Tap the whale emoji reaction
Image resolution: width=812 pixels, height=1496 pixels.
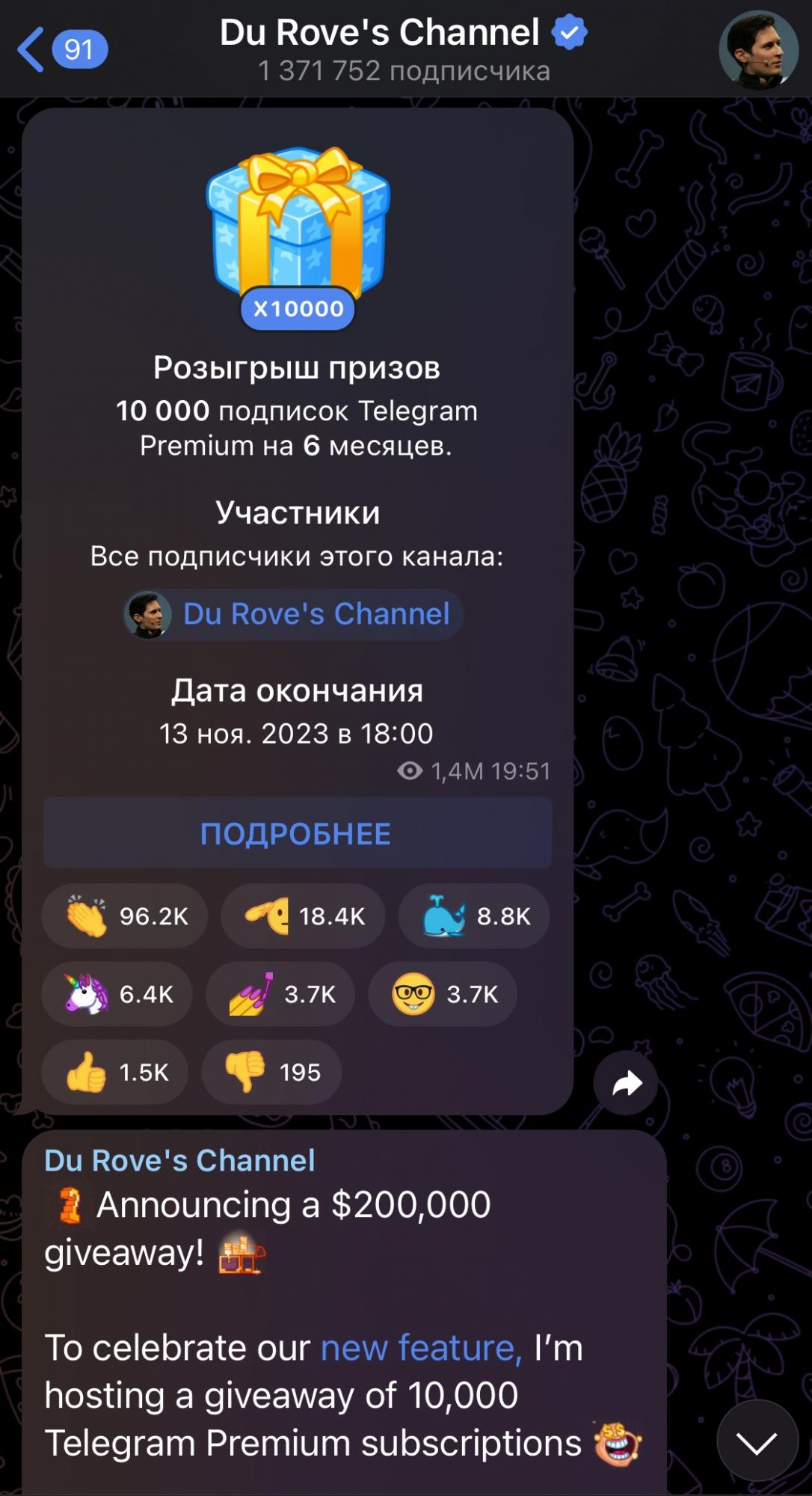473,916
